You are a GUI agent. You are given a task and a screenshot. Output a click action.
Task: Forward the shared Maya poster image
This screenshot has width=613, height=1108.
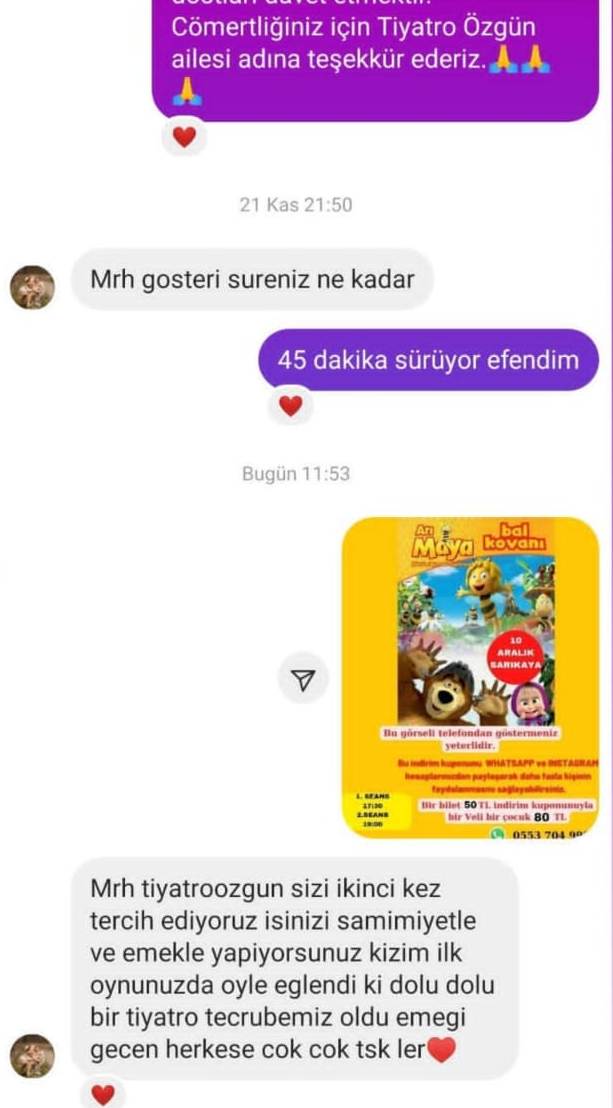(x=303, y=680)
